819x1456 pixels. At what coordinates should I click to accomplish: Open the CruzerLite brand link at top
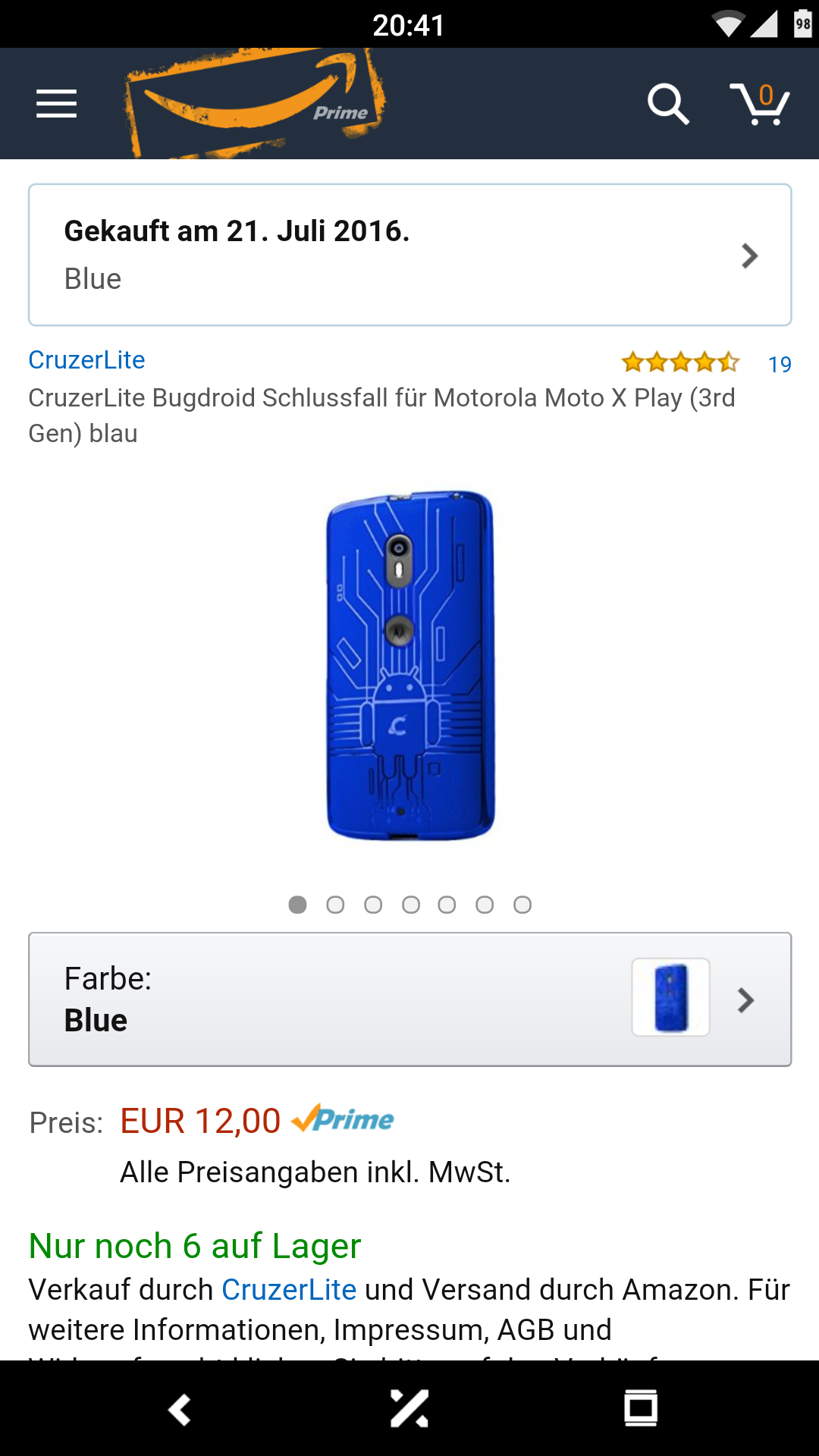(x=86, y=360)
